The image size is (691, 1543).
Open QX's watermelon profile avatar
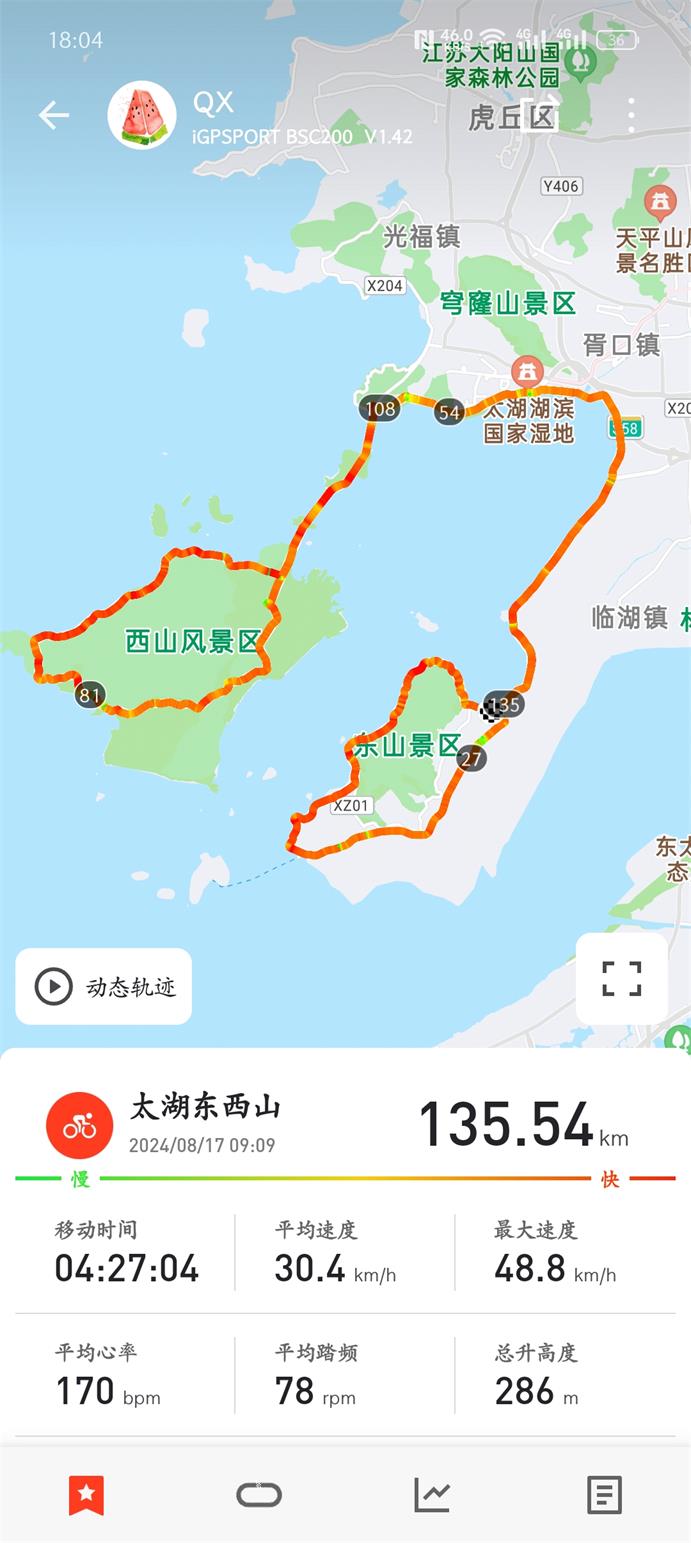142,116
